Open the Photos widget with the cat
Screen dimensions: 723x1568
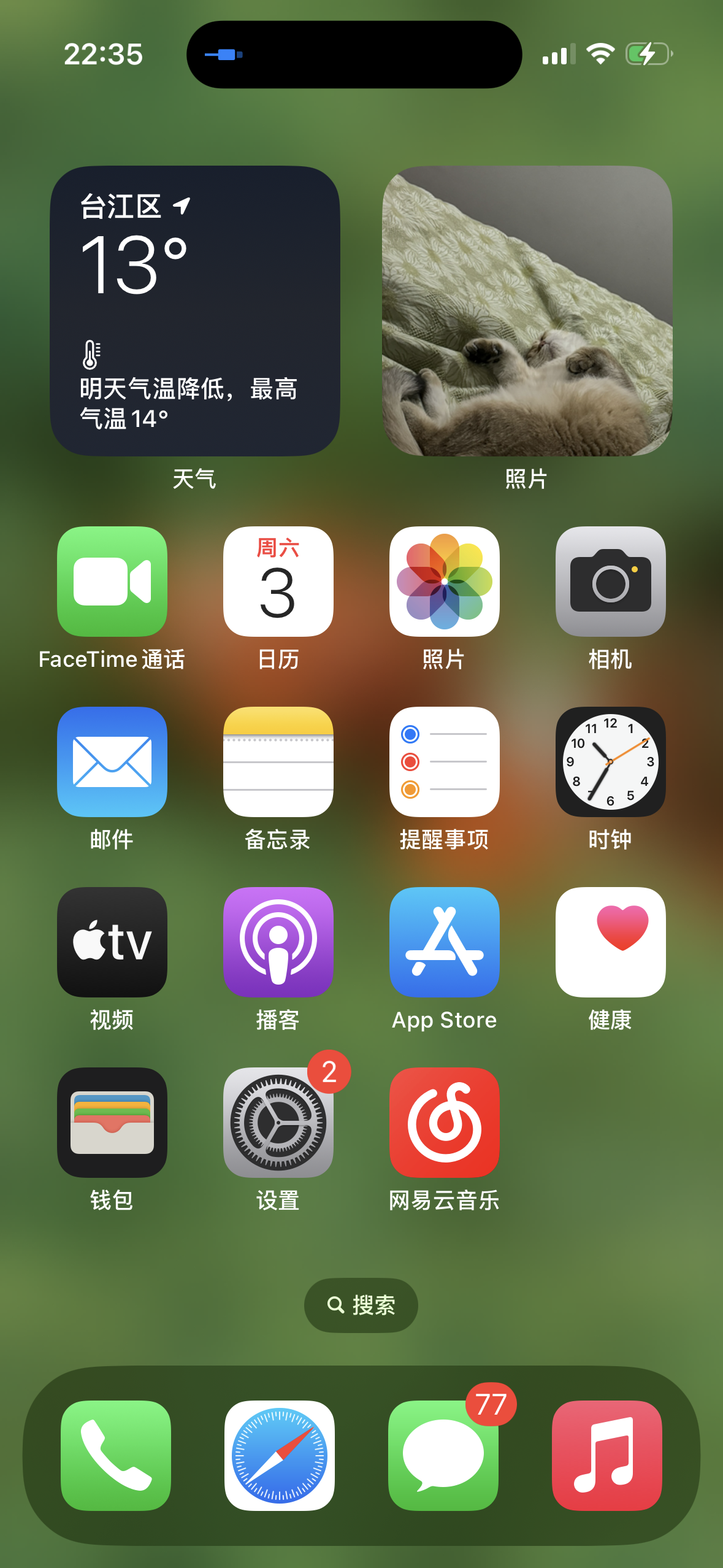527,311
